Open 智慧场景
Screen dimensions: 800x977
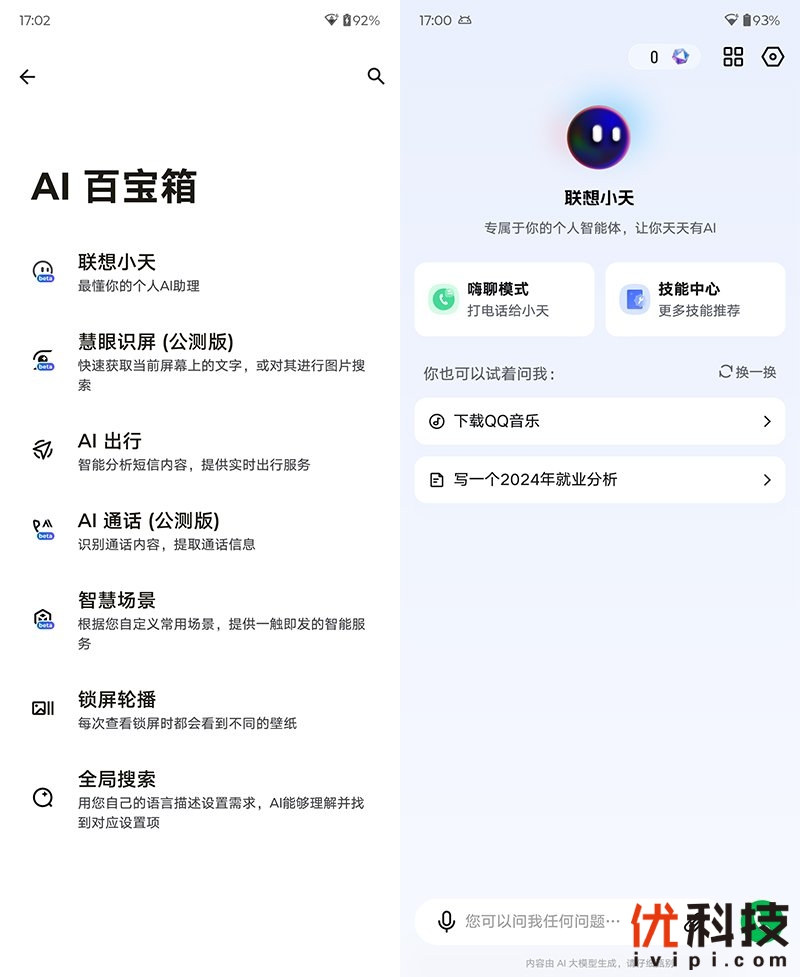pyautogui.click(x=200, y=620)
